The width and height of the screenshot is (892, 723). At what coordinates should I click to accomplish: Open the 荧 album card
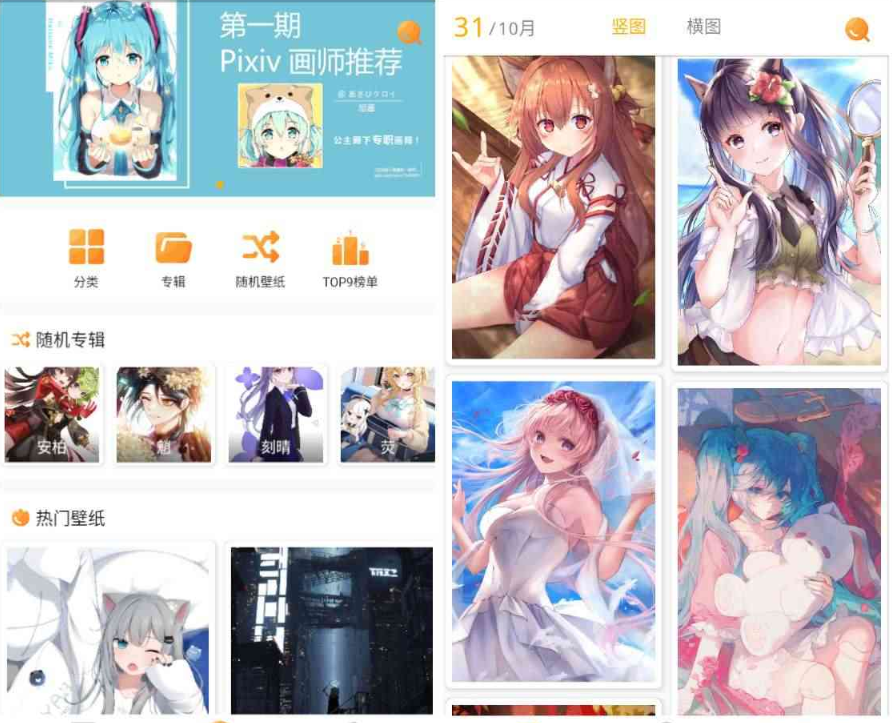click(386, 414)
